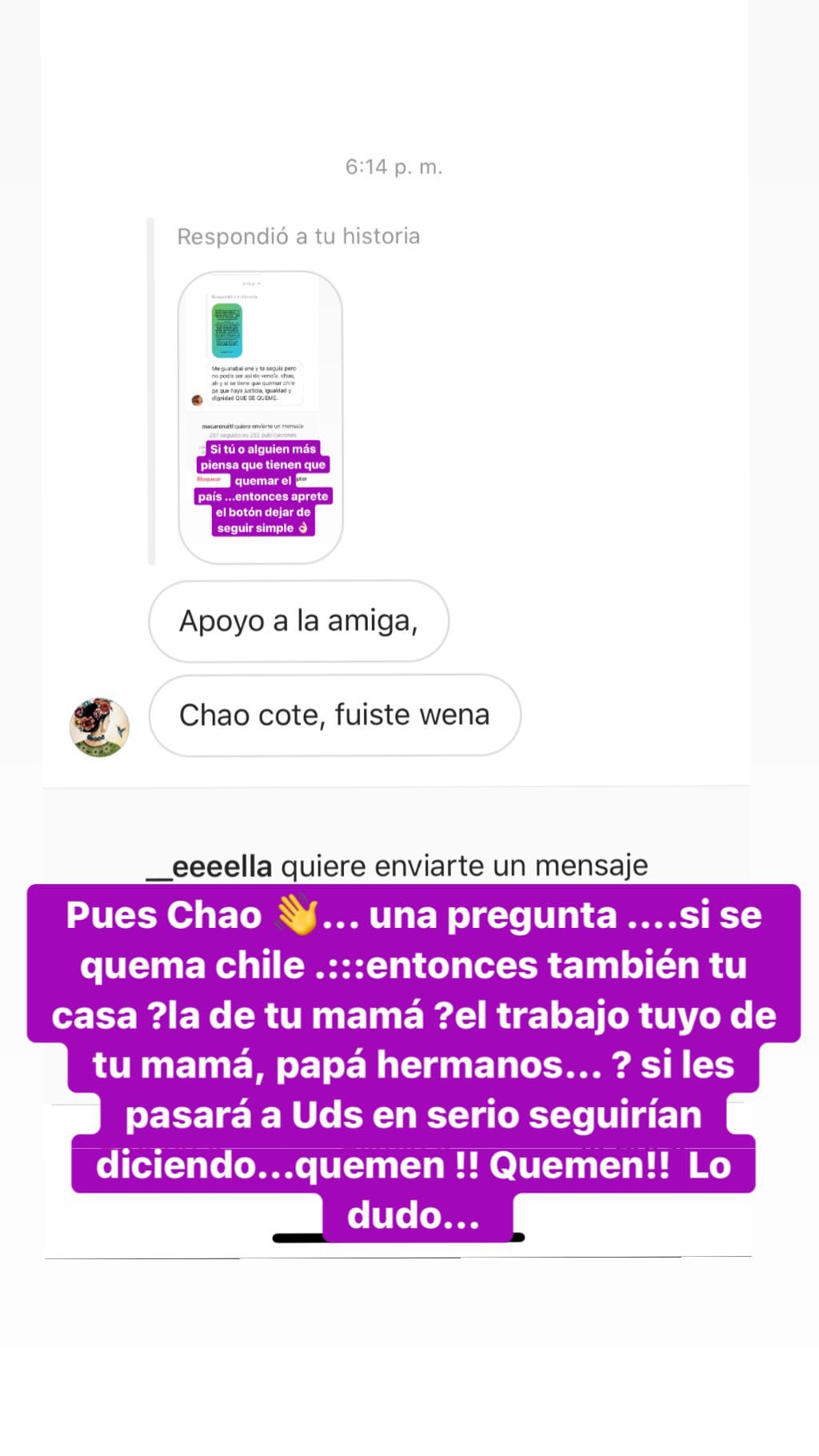Click the partially hidden 'Aceptar' button
This screenshot has height=1456, width=819.
(302, 479)
